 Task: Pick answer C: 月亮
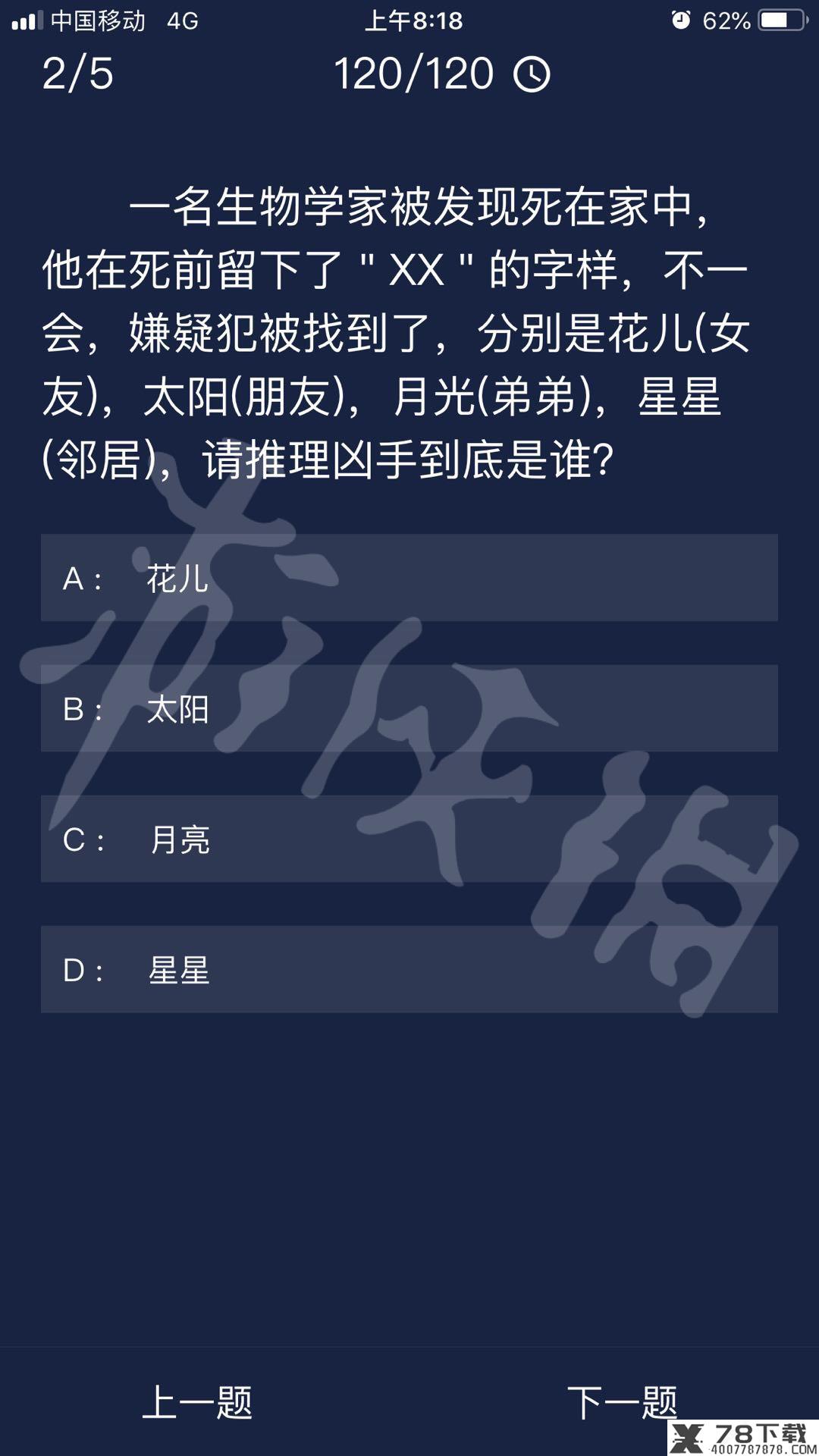coord(409,839)
